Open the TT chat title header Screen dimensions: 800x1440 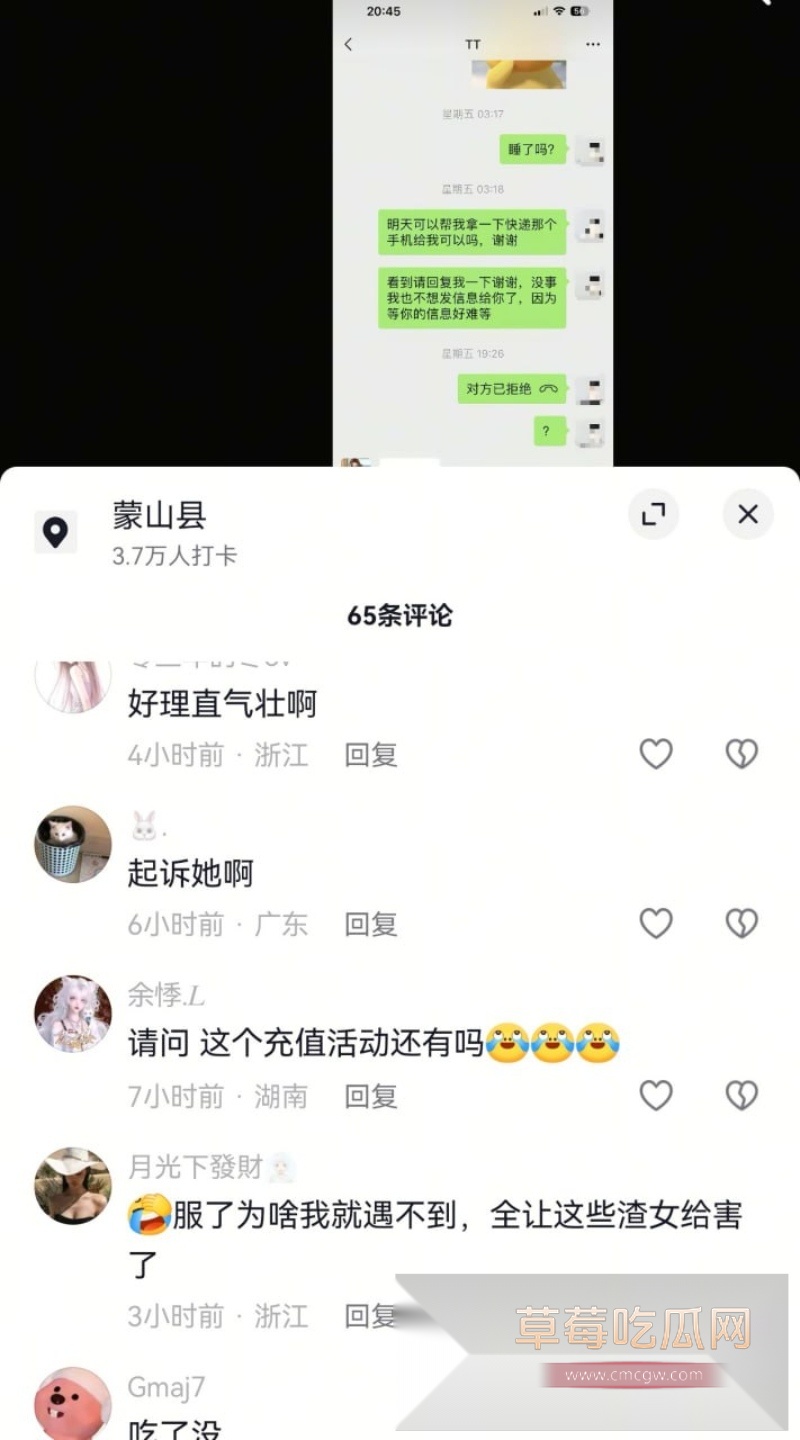click(471, 44)
